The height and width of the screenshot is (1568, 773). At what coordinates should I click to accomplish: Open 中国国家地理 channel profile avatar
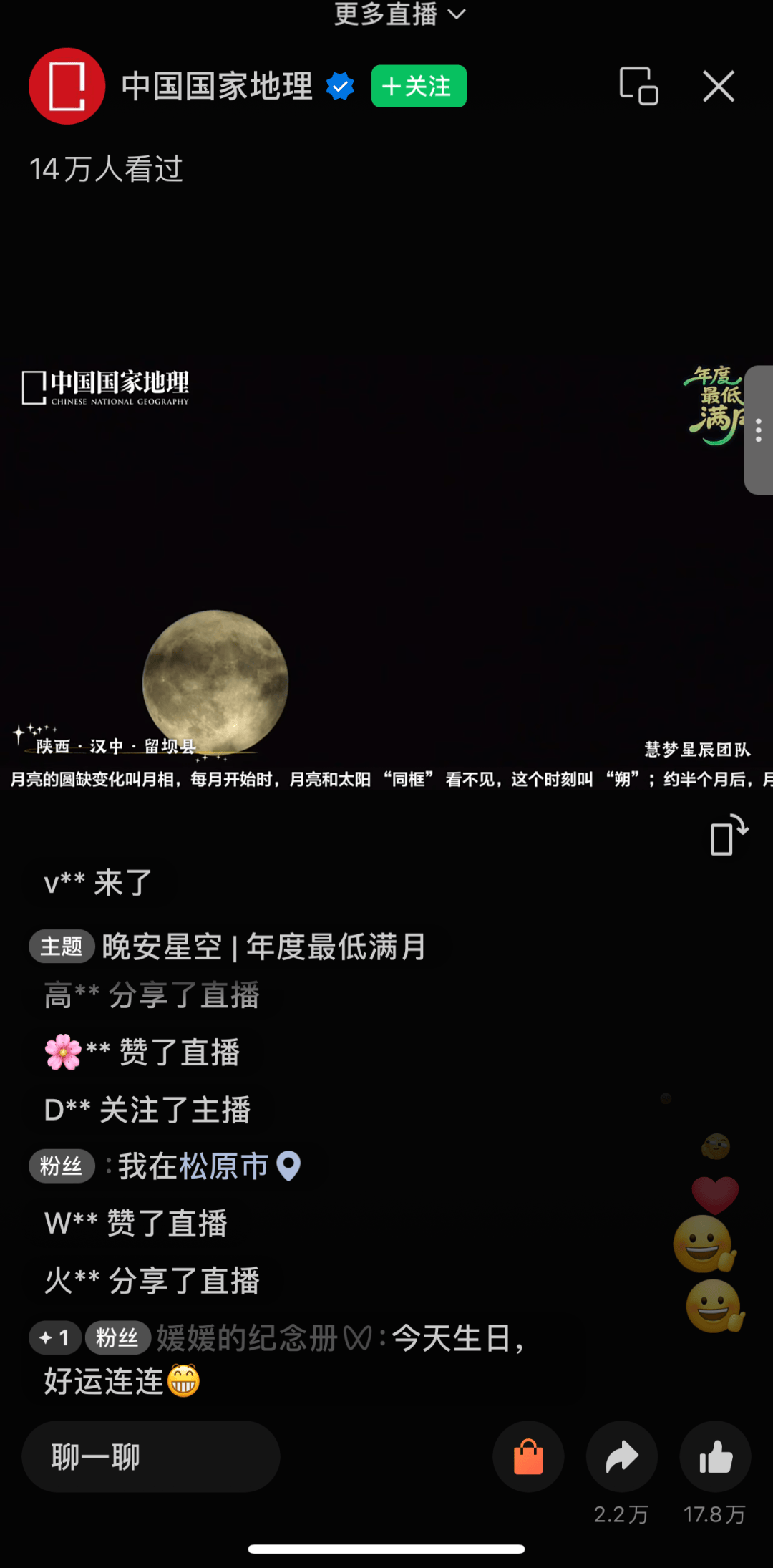tap(67, 87)
